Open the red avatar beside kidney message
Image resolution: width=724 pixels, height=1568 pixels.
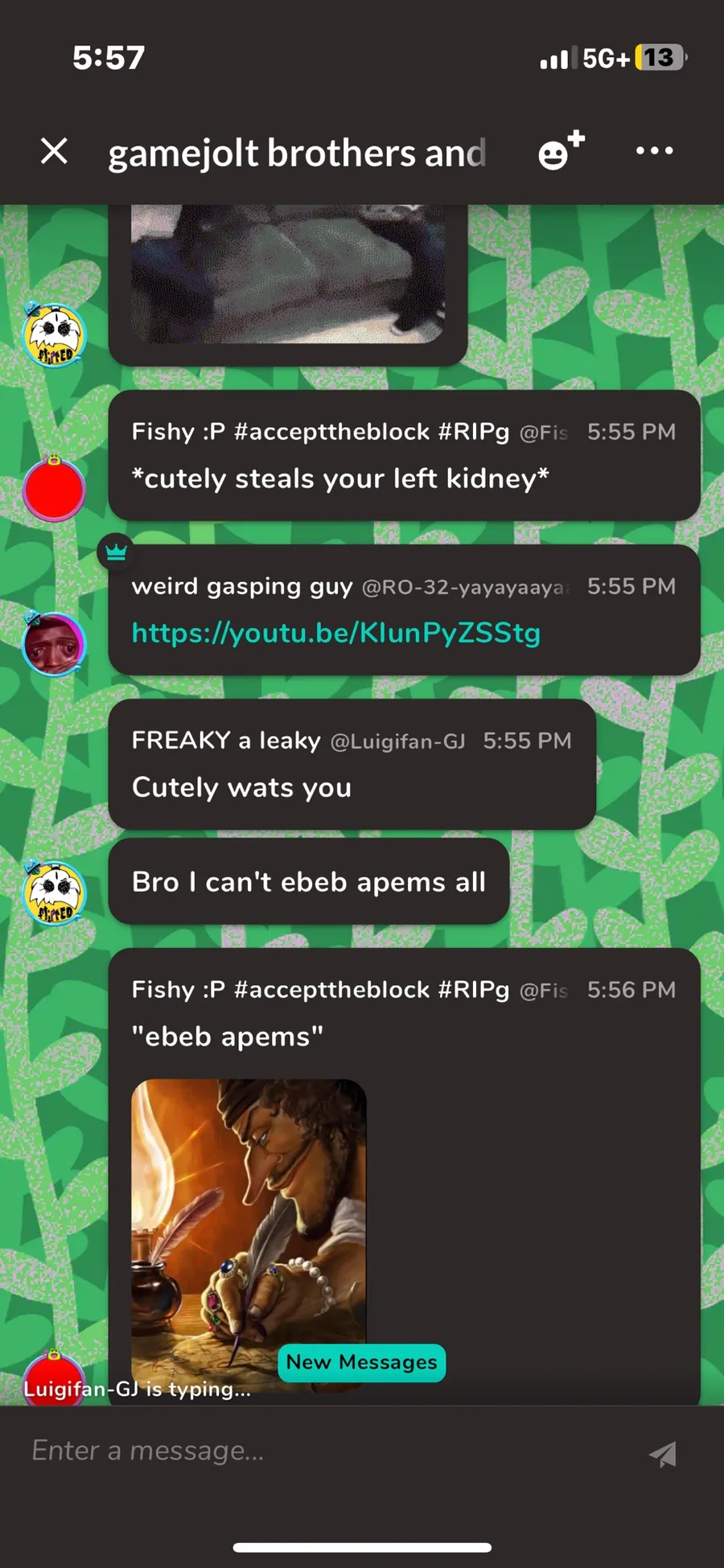(x=54, y=488)
